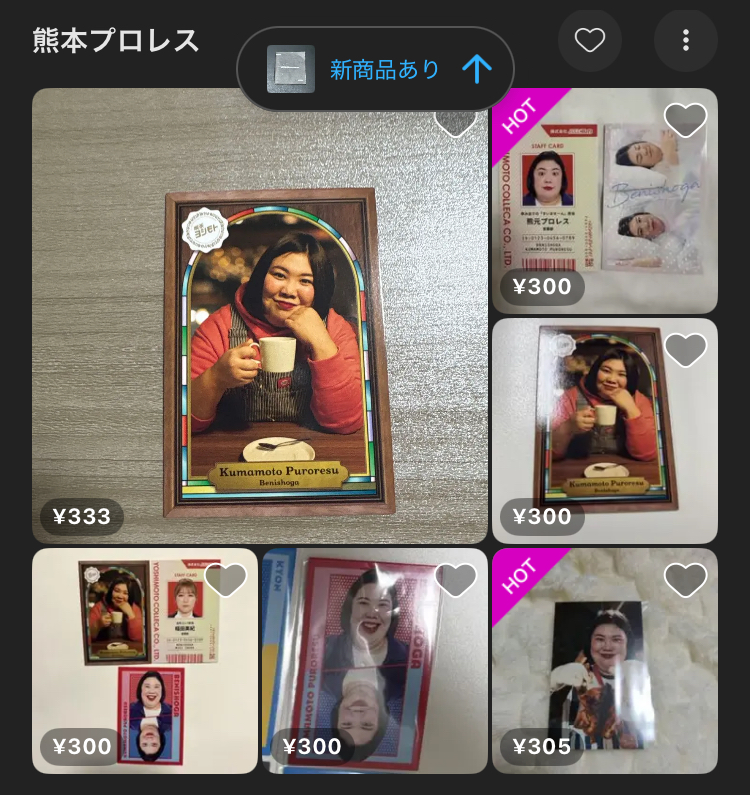Open the three-dot overflow menu
Image resolution: width=750 pixels, height=795 pixels.
[x=685, y=40]
